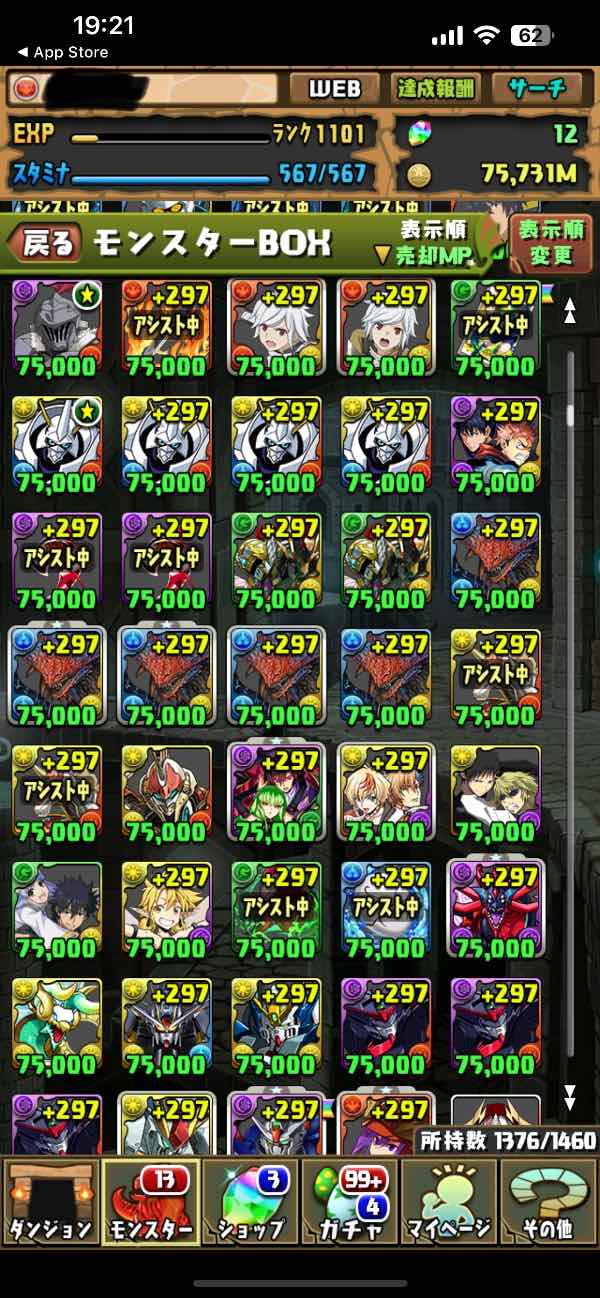This screenshot has height=1298, width=600.
Task: Select the red demon monster with silver frame
Action: point(496,908)
